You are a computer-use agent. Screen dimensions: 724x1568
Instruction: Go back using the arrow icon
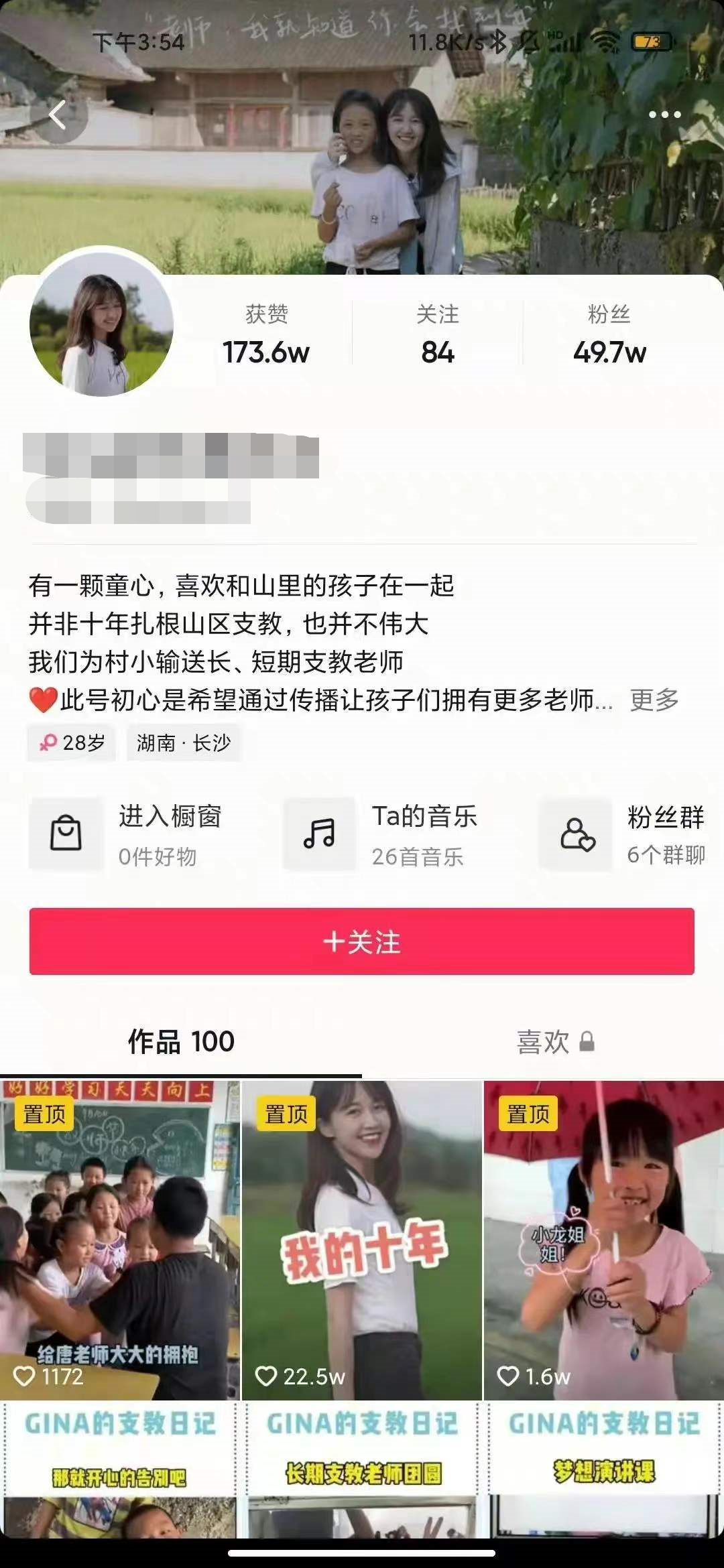(x=58, y=115)
